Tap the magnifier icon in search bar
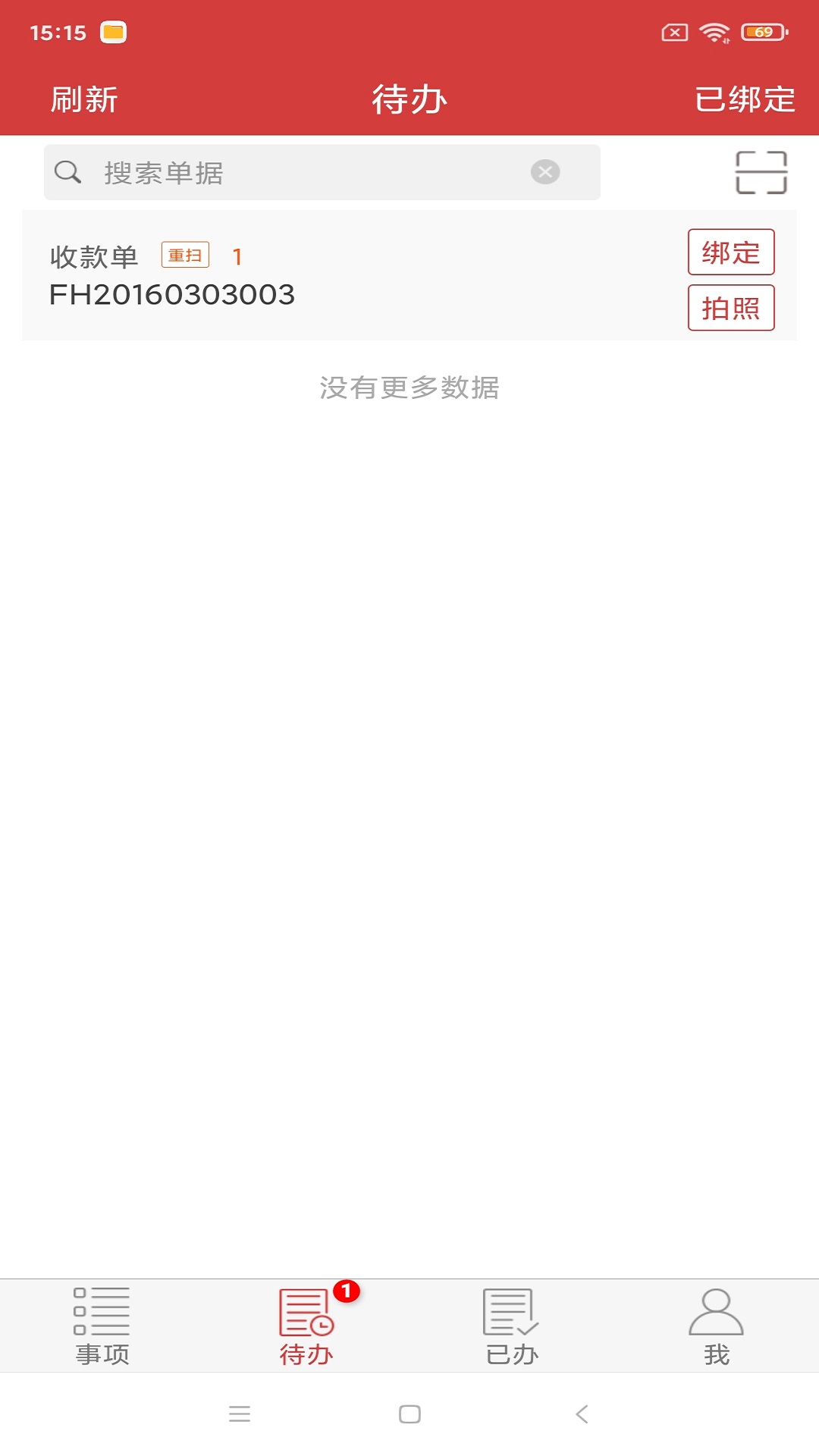Viewport: 819px width, 1456px height. 68,172
